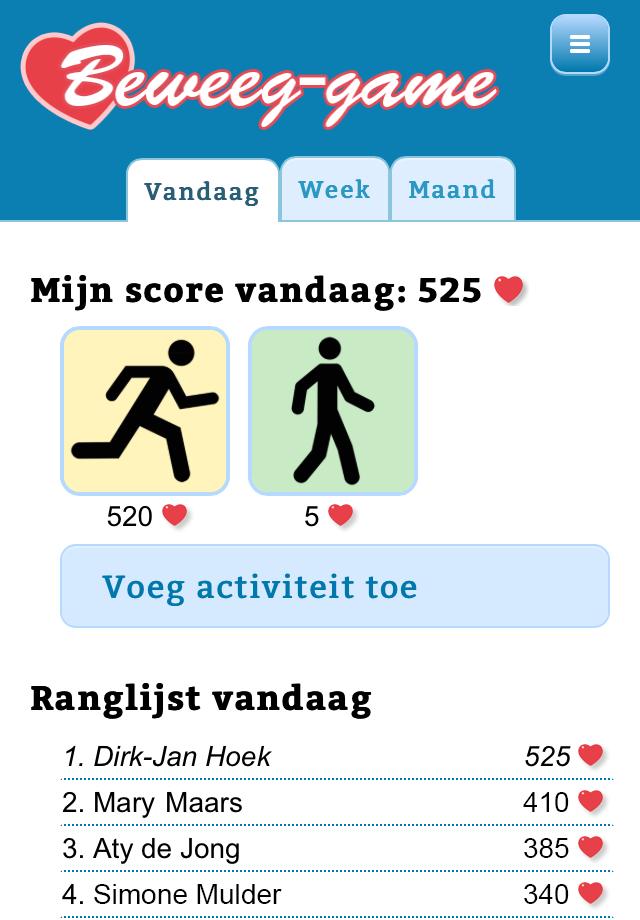The width and height of the screenshot is (640, 920).
Task: Tap Voeg activiteit toe button
Action: coord(335,586)
